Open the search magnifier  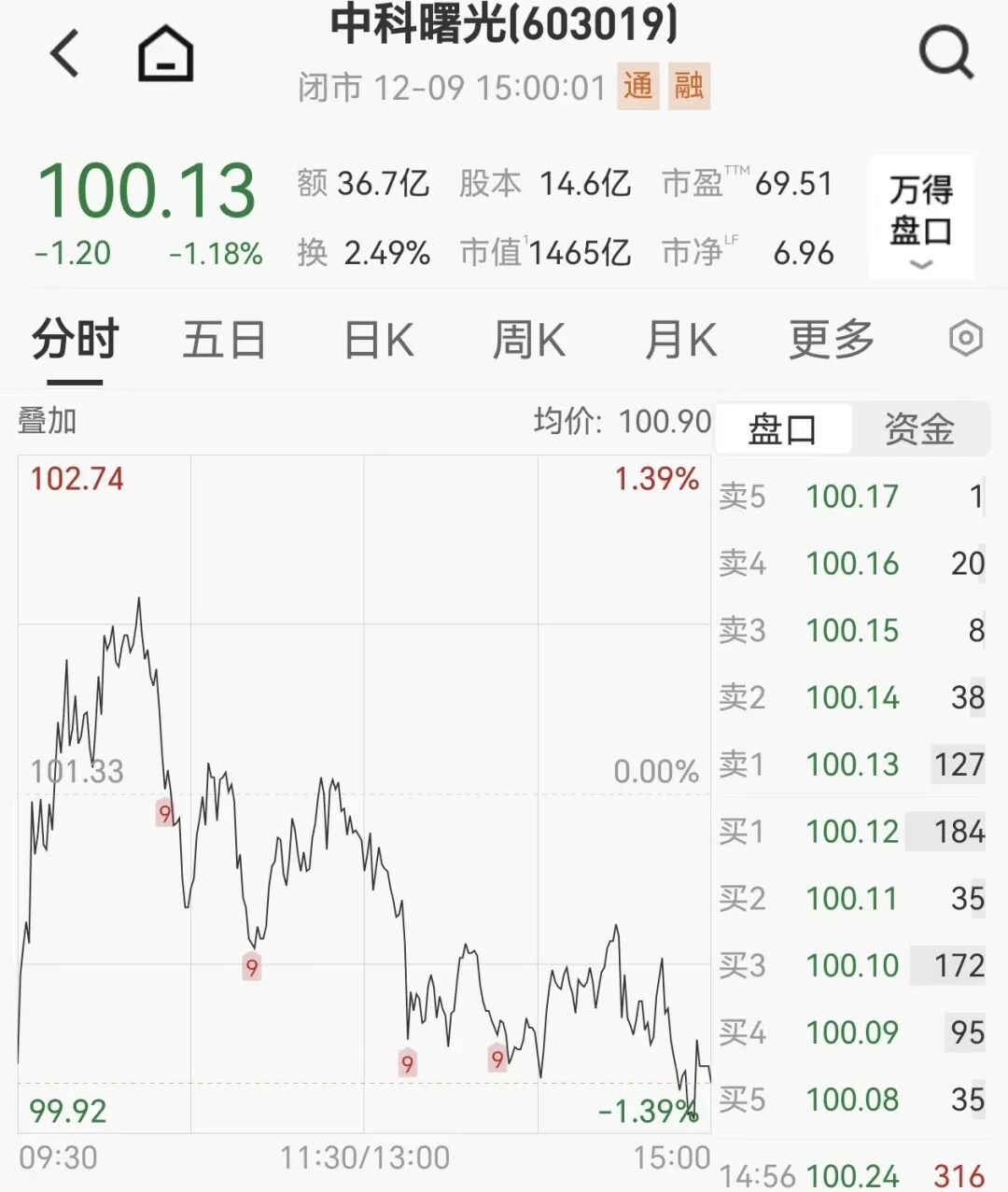tap(945, 53)
